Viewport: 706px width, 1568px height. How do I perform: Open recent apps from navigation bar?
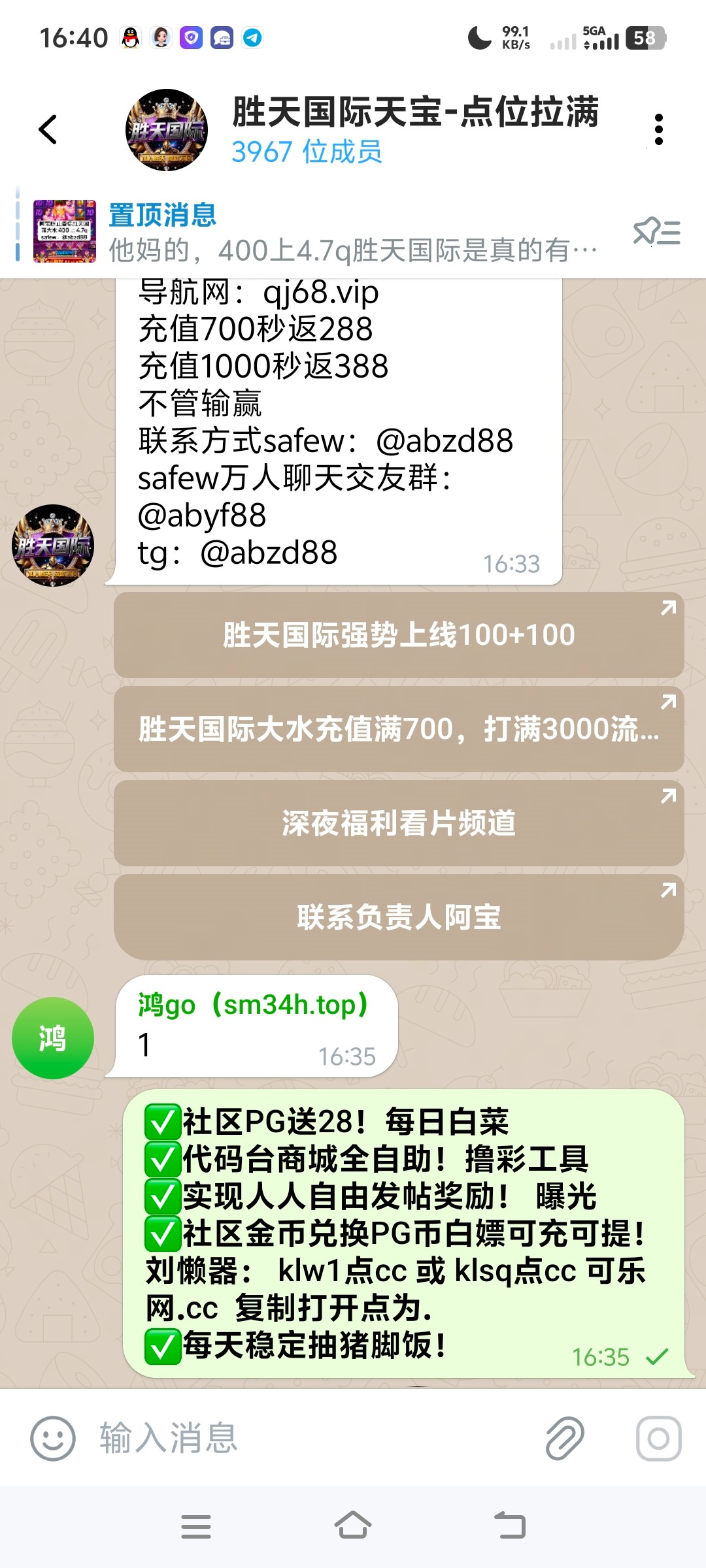click(x=196, y=1527)
